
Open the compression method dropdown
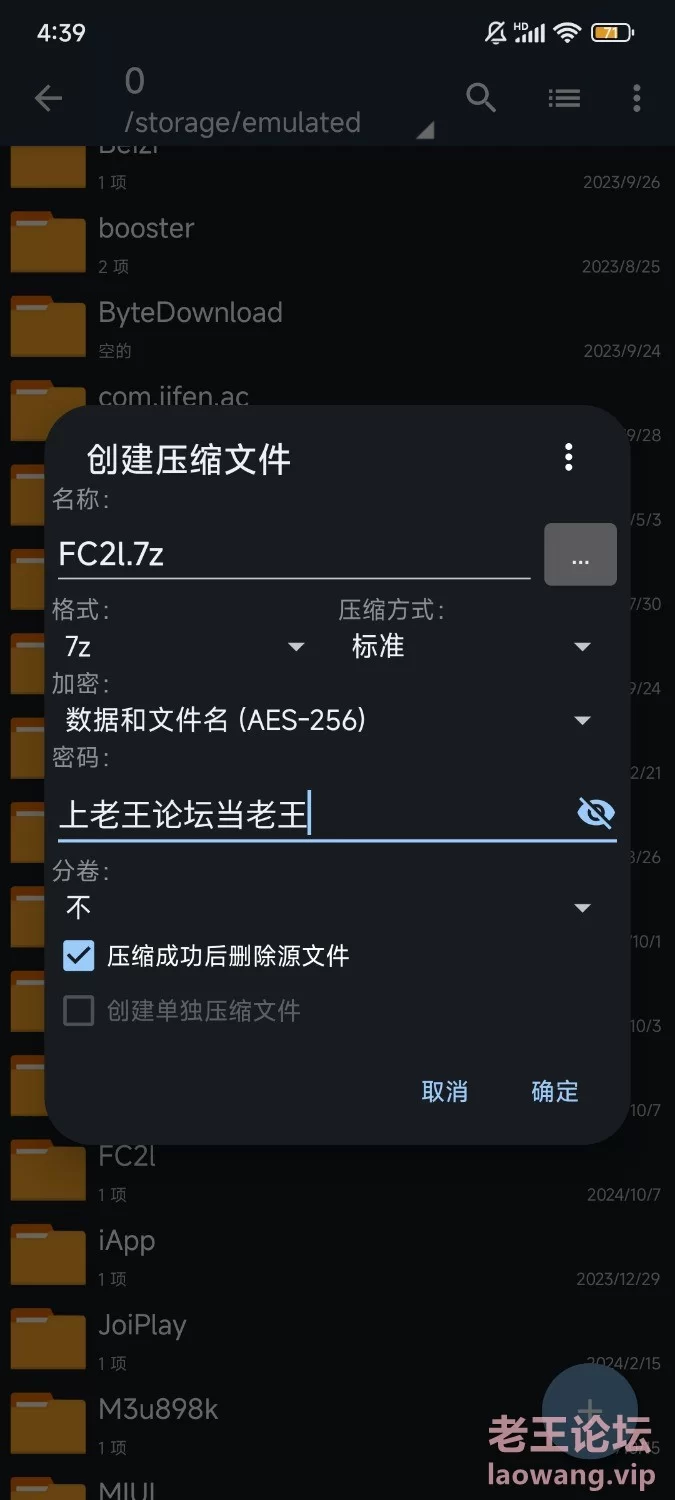pos(470,647)
